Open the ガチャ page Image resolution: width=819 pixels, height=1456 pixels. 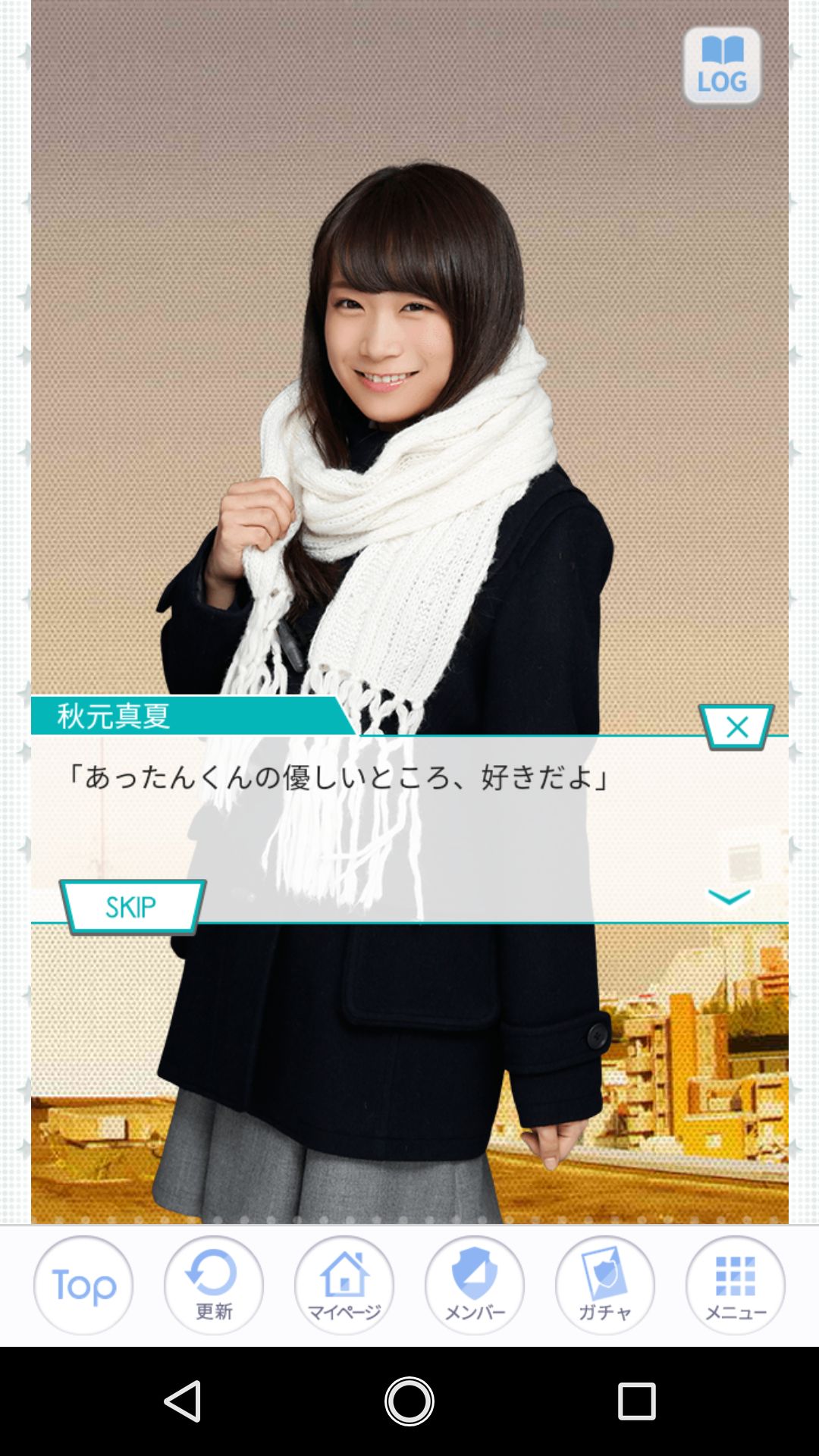pos(605,1285)
